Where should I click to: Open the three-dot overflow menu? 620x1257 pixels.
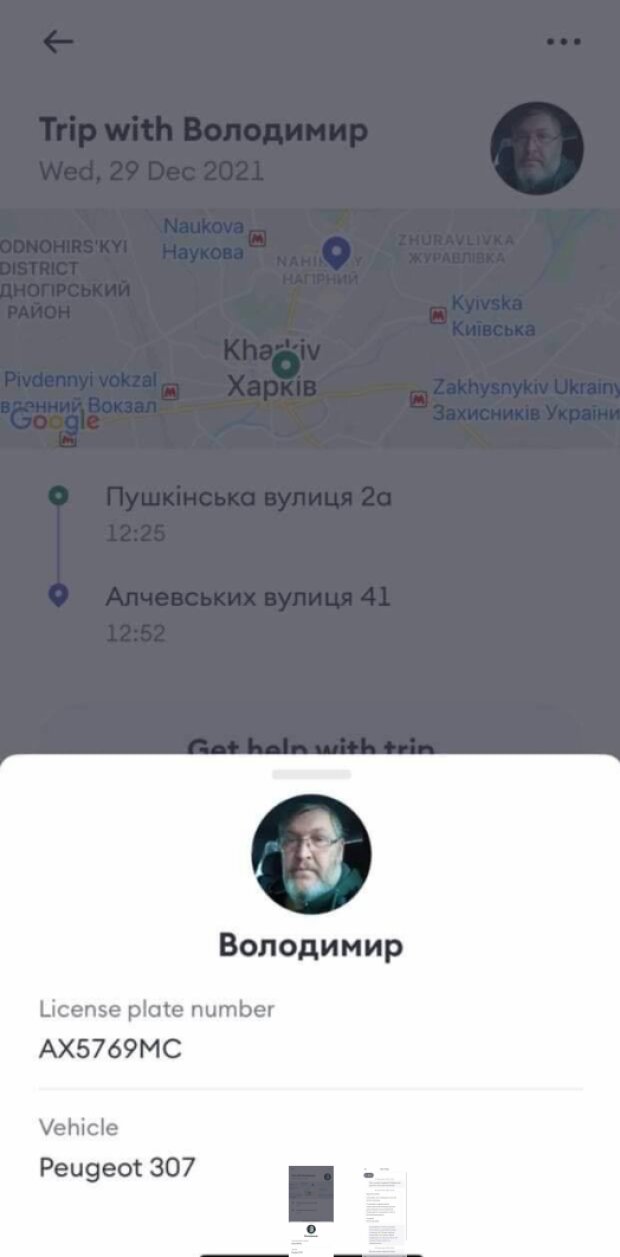pos(563,41)
